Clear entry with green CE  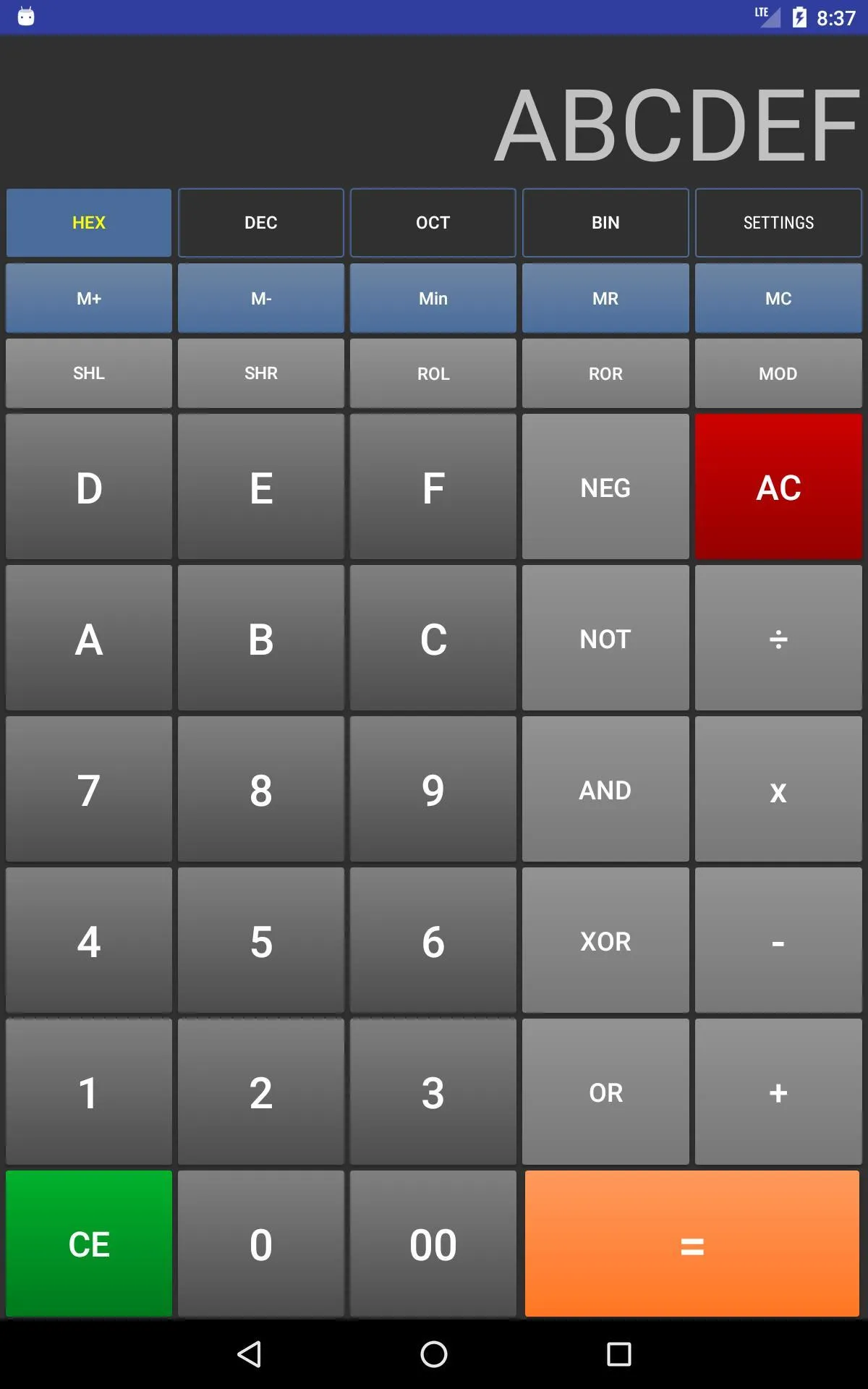click(89, 1244)
